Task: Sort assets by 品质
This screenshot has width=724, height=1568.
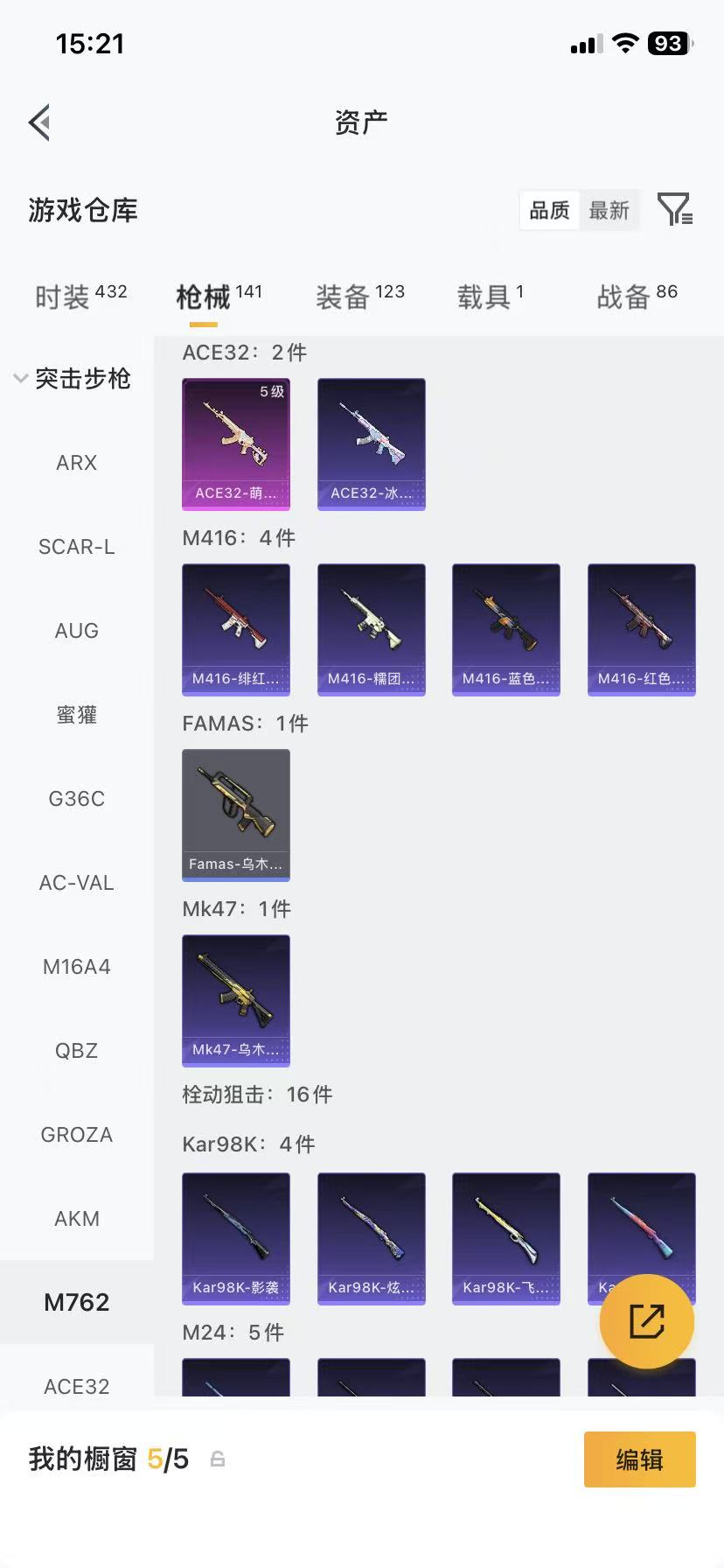Action: [549, 210]
